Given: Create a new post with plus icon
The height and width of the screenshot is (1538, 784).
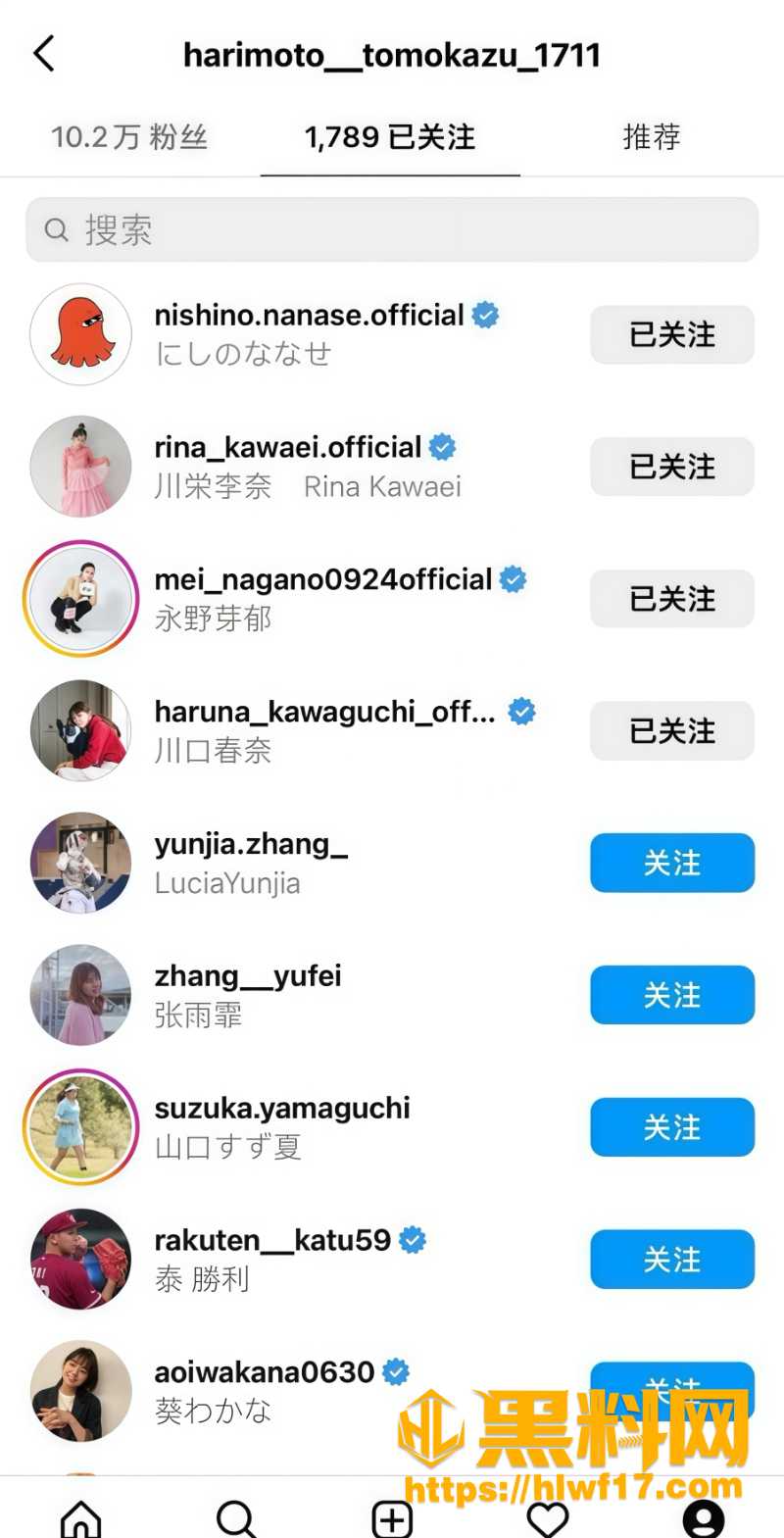Looking at the screenshot, I should (x=392, y=1518).
